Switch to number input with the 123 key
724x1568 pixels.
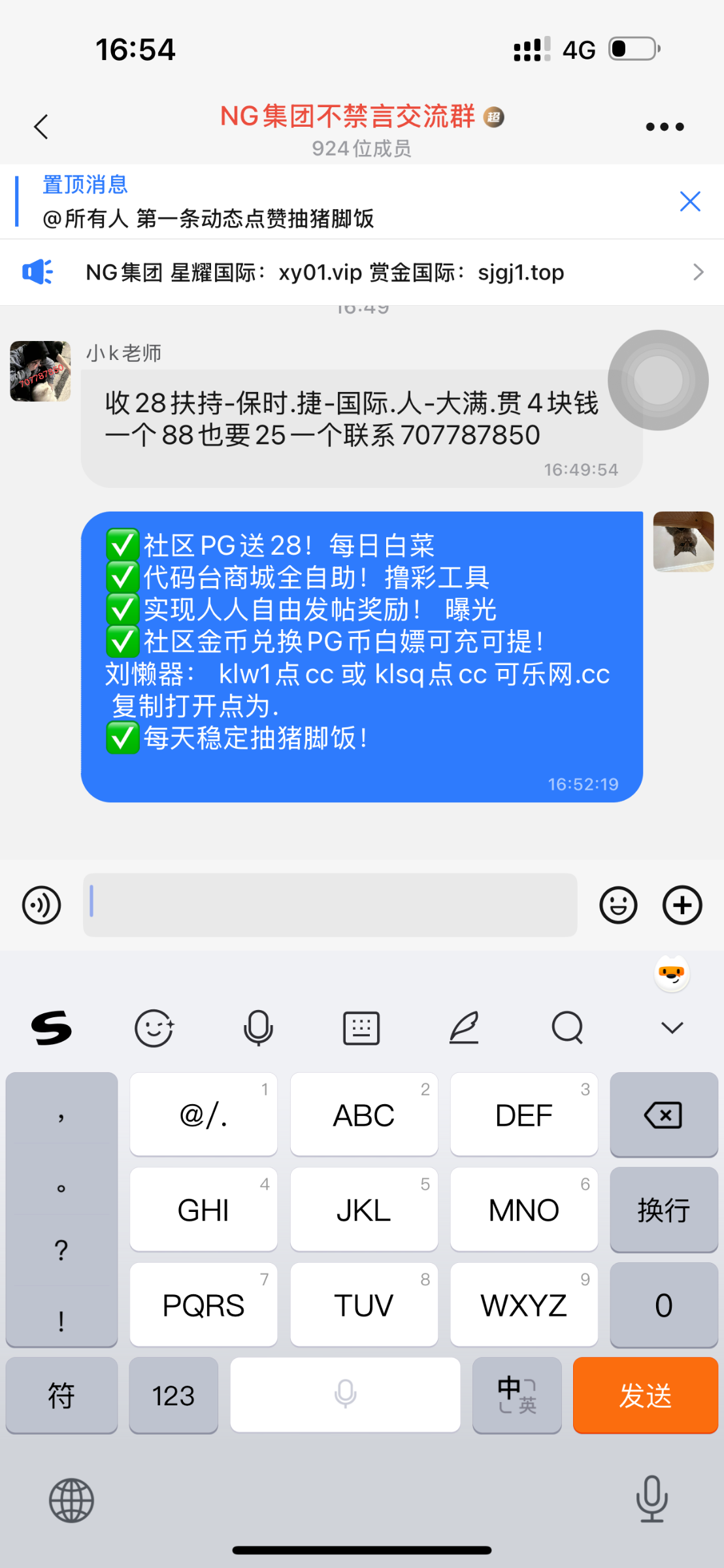click(173, 1396)
